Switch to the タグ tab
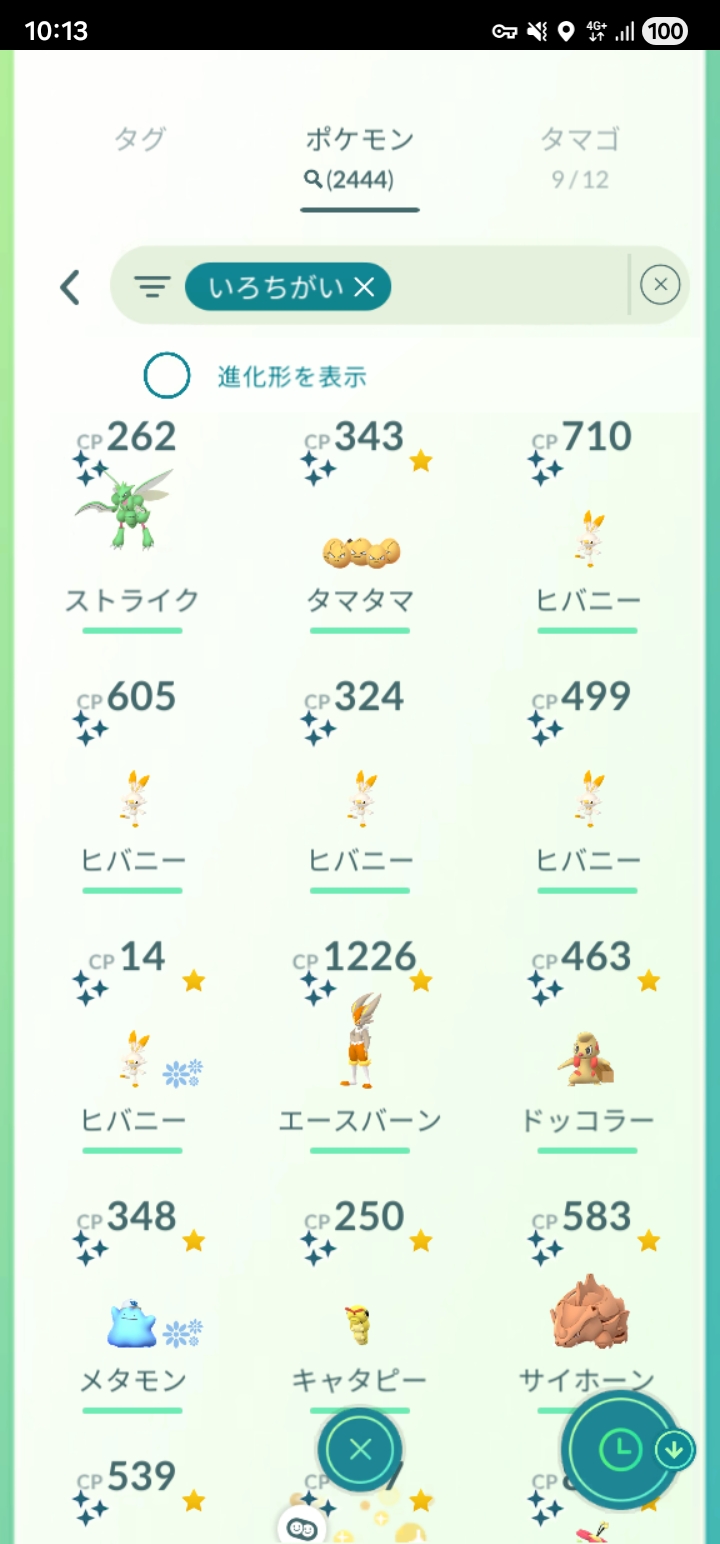This screenshot has width=720, height=1544. tap(139, 140)
